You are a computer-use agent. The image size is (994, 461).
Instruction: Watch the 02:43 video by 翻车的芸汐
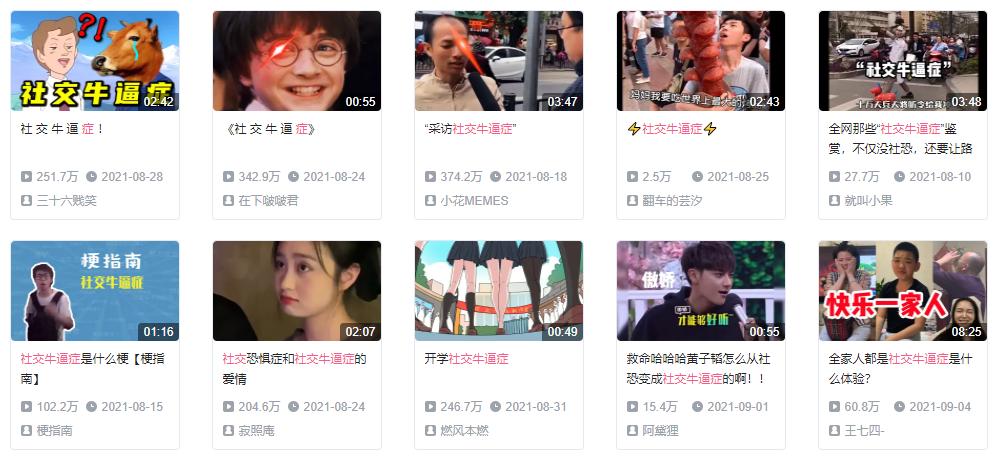pos(700,61)
